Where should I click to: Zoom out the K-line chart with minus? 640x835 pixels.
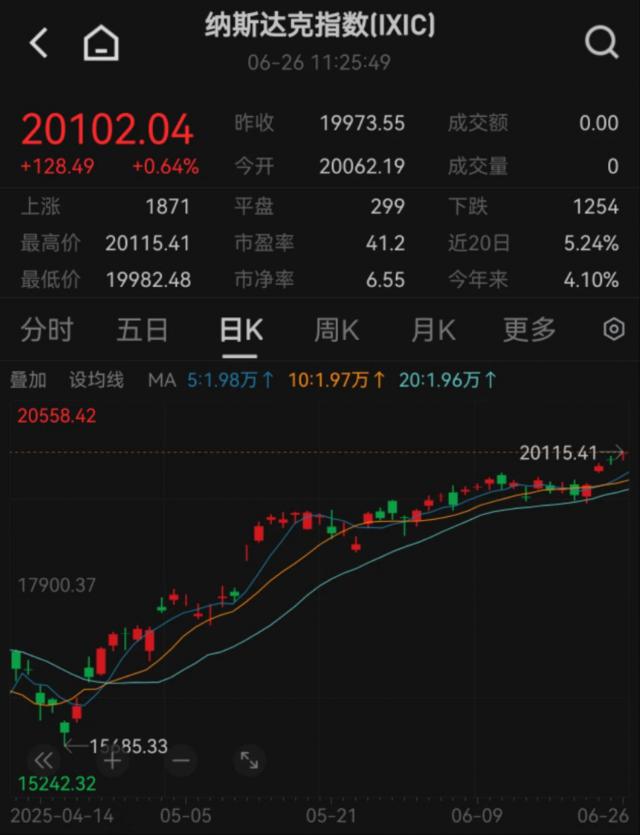pyautogui.click(x=180, y=760)
